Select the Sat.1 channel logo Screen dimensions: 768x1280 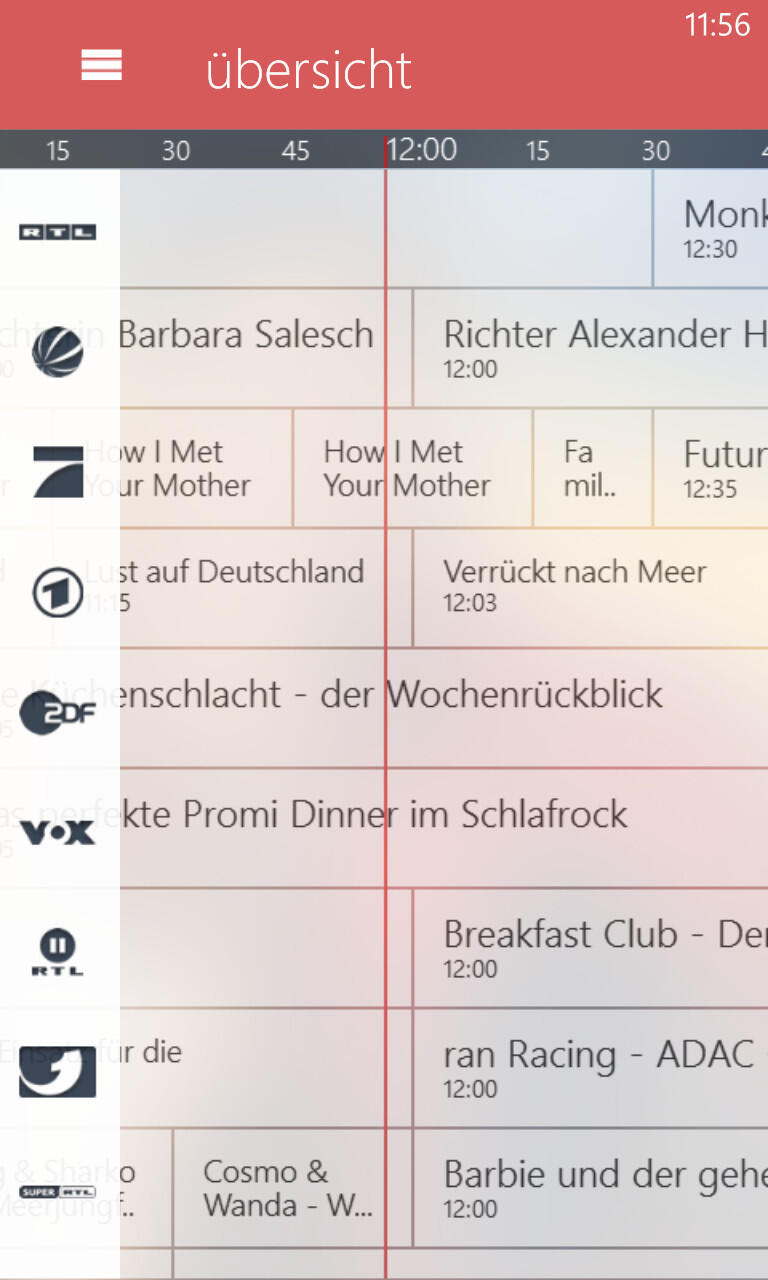click(x=58, y=352)
